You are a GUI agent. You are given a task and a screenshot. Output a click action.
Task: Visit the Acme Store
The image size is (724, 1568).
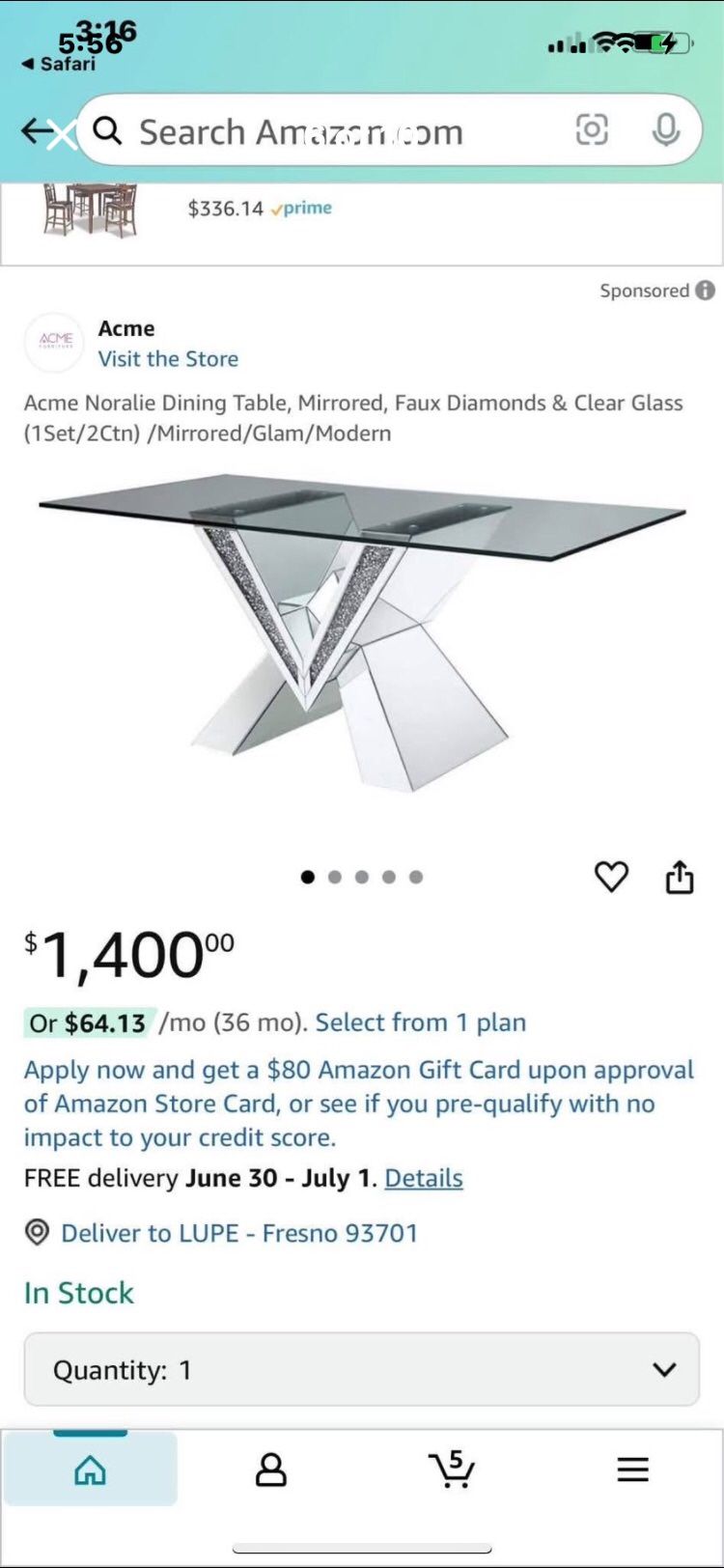(x=168, y=358)
